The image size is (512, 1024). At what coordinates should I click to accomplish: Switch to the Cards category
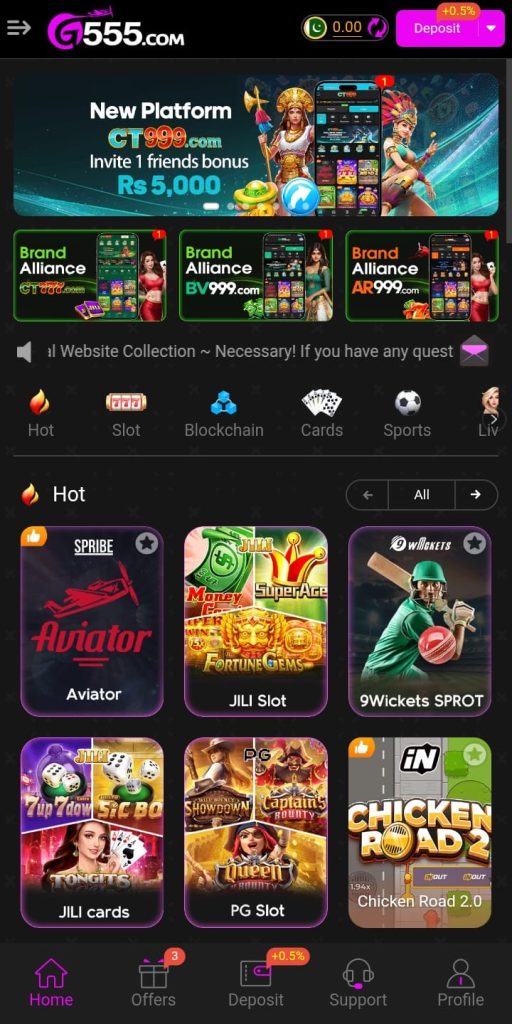[321, 414]
